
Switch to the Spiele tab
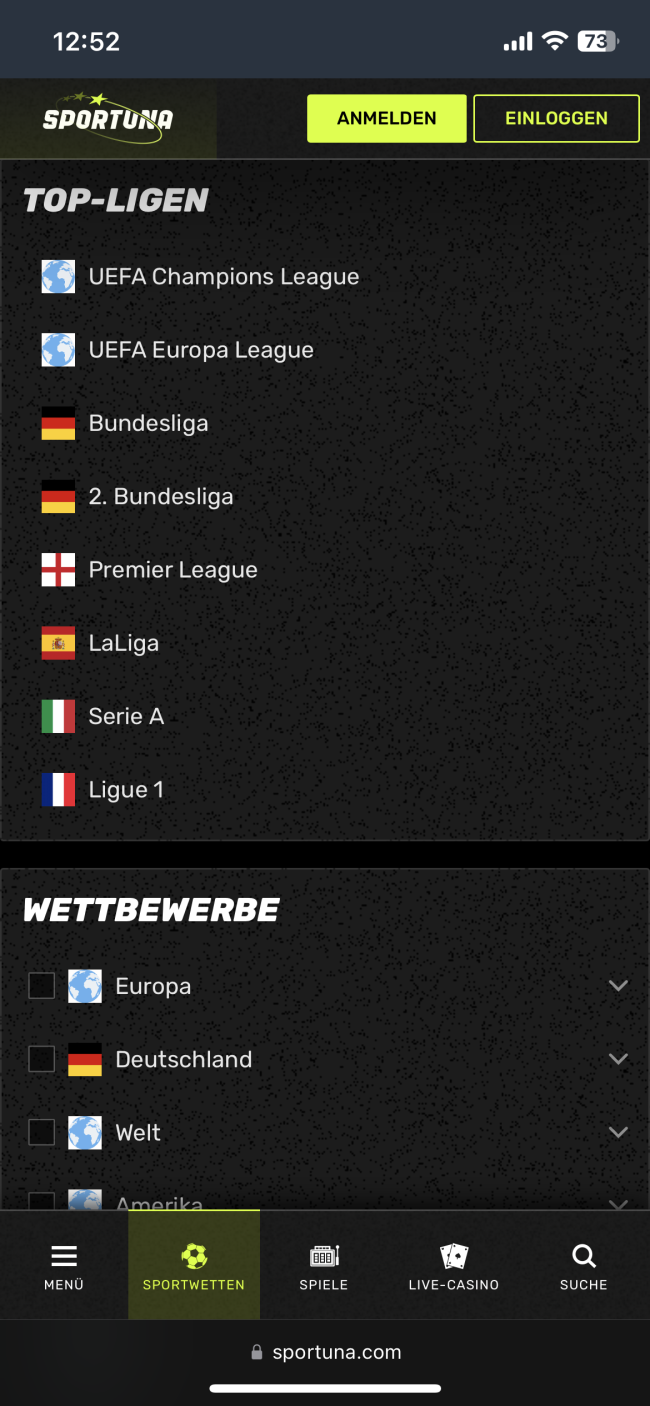pos(324,1266)
